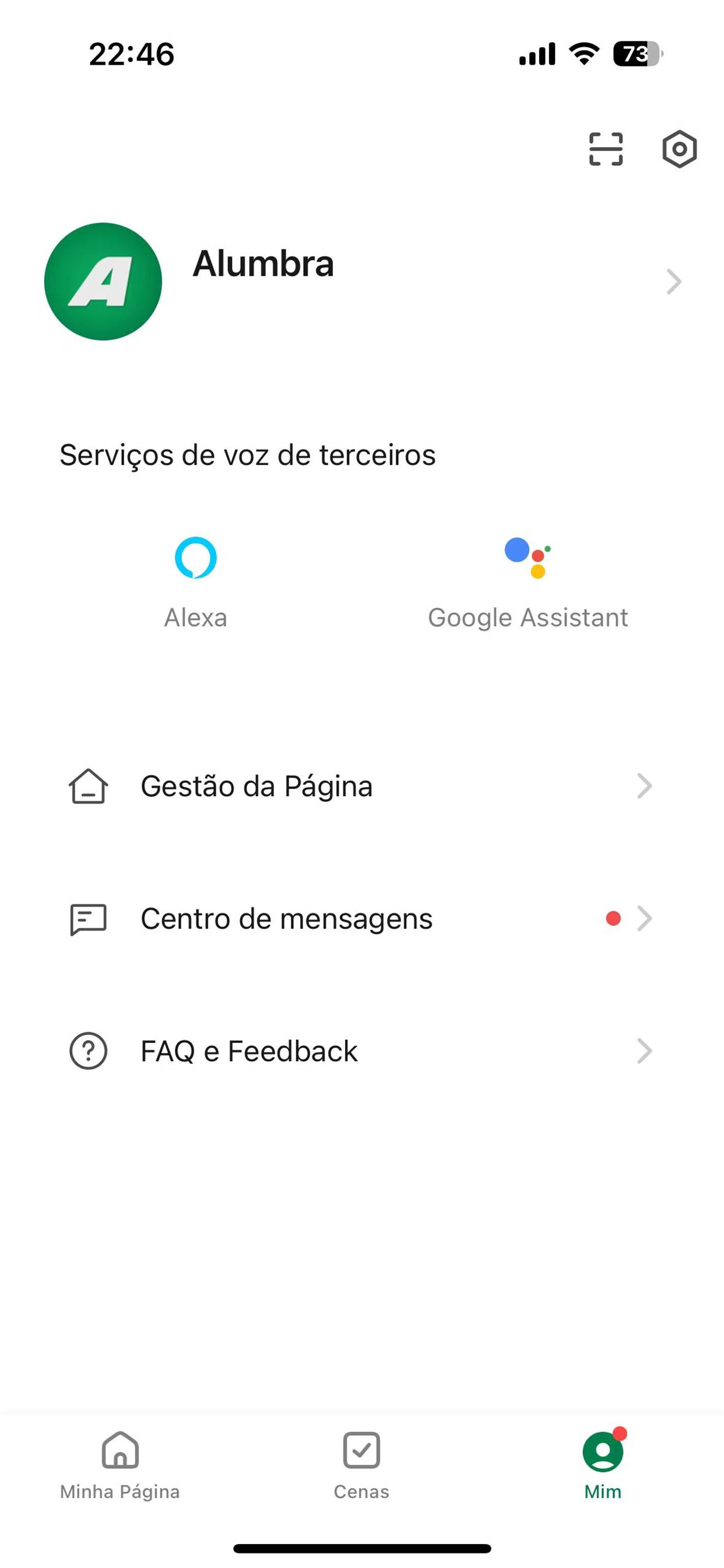
Task: Open the Alumbra profile details
Action: click(362, 281)
